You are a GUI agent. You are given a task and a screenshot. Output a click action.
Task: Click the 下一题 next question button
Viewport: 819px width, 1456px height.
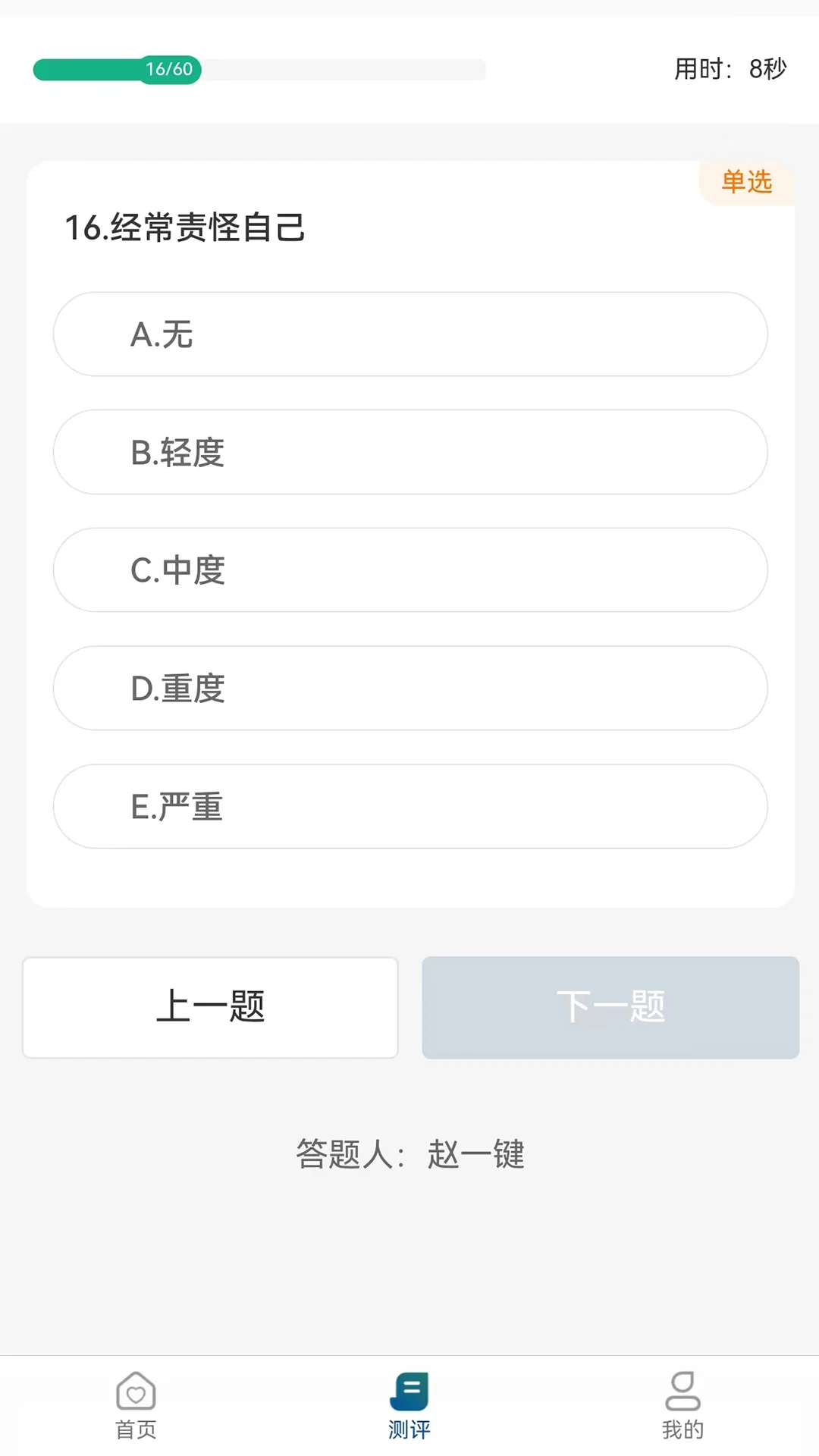click(610, 1007)
